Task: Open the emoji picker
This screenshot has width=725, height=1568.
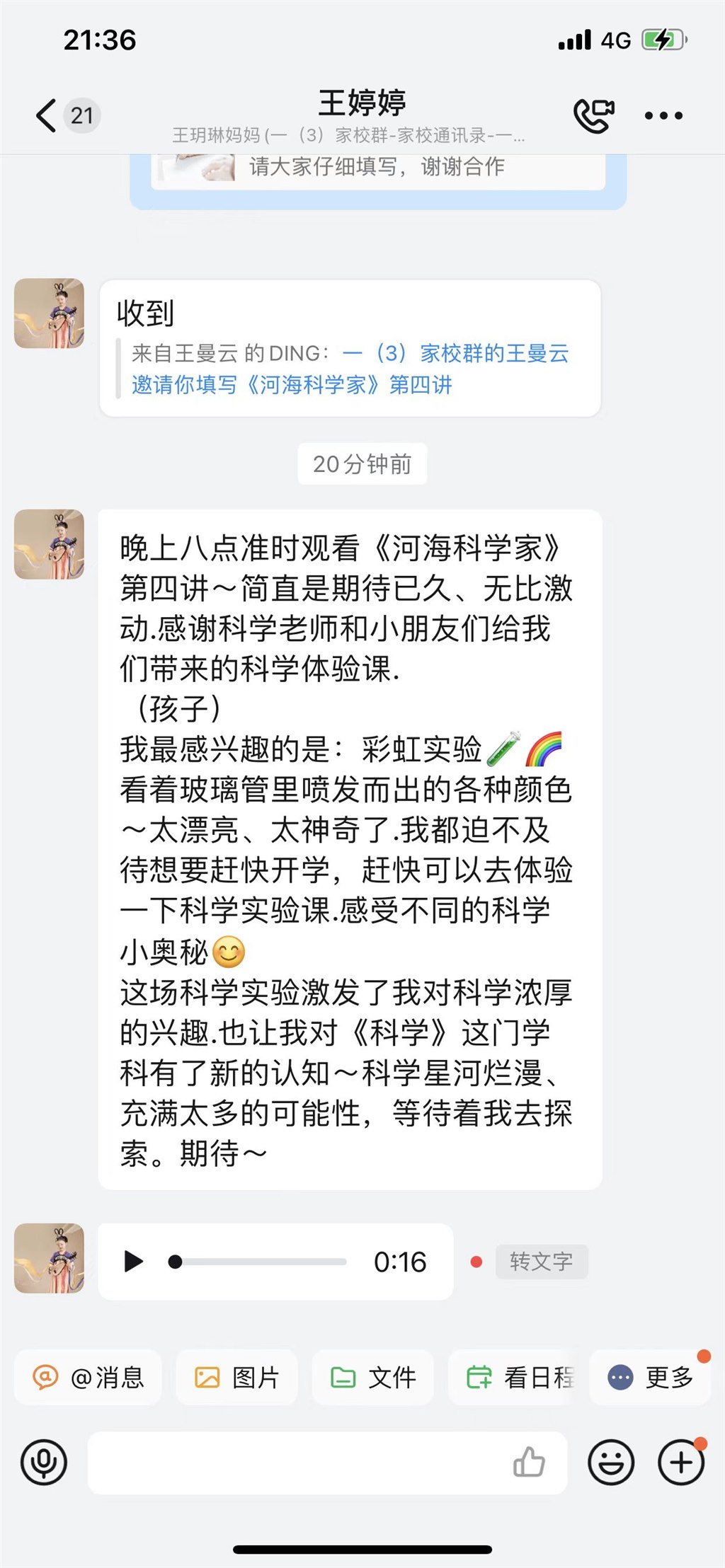Action: tap(610, 1462)
